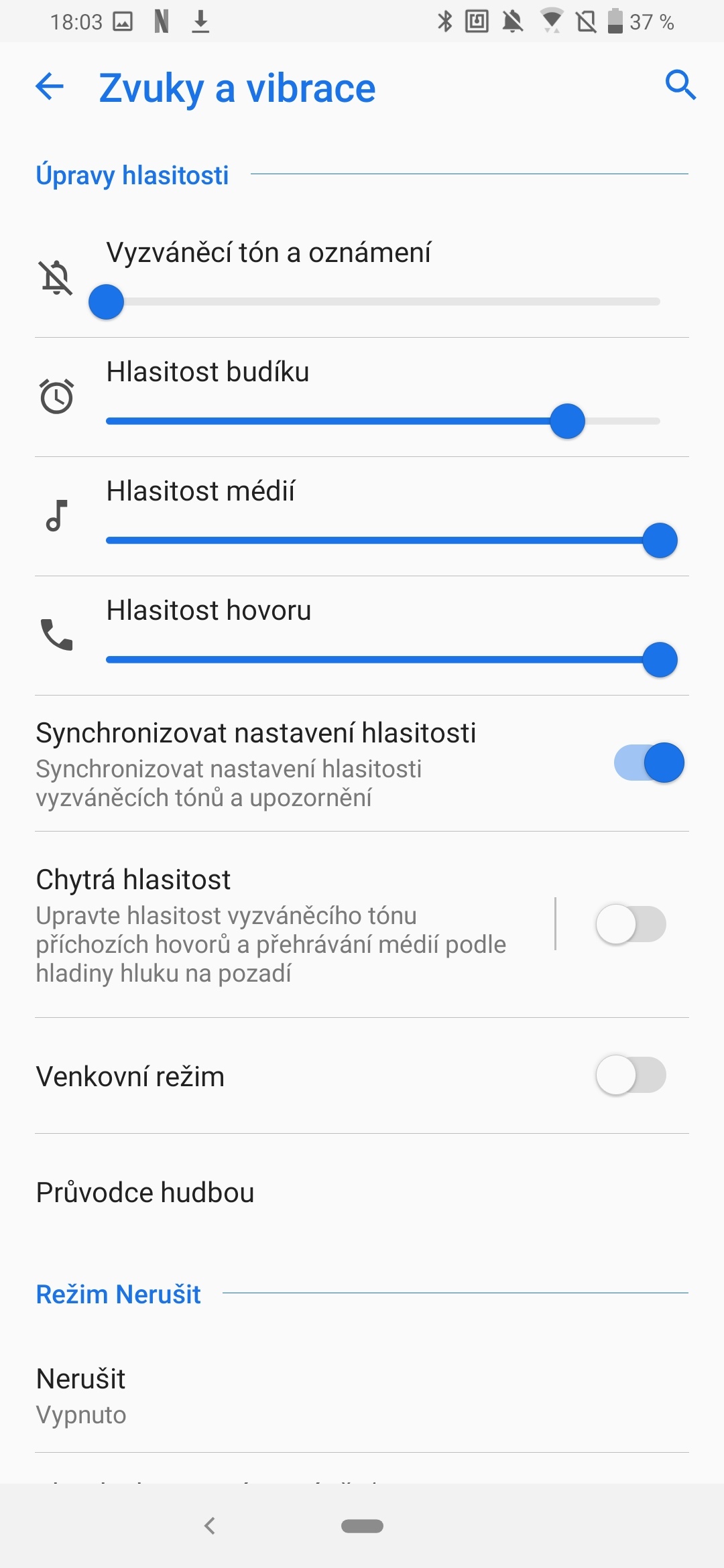The image size is (724, 1568).
Task: Tap the Vyzváněcí tón a oznámení slider
Action: click(x=105, y=302)
